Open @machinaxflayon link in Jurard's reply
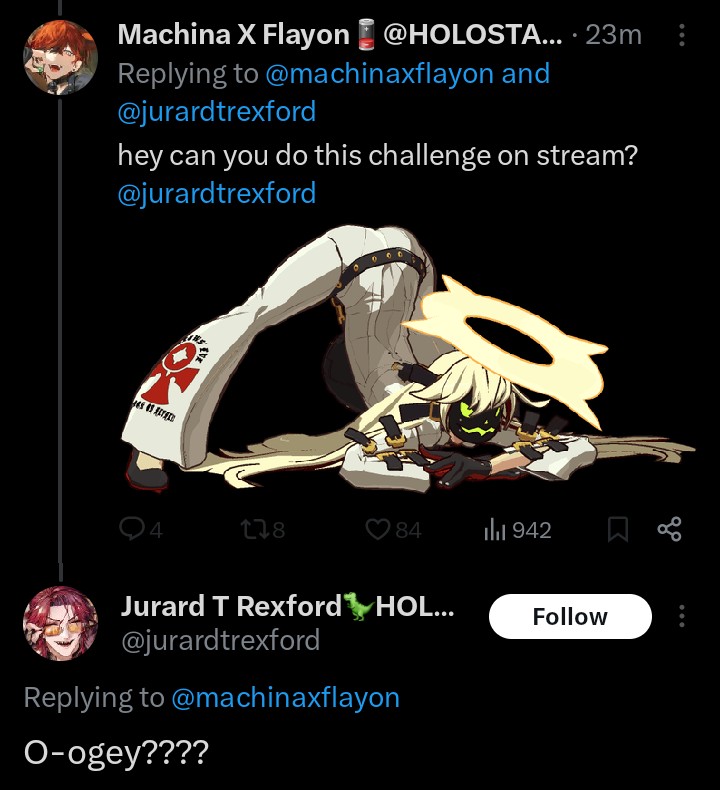Viewport: 720px width, 790px height. [285, 698]
